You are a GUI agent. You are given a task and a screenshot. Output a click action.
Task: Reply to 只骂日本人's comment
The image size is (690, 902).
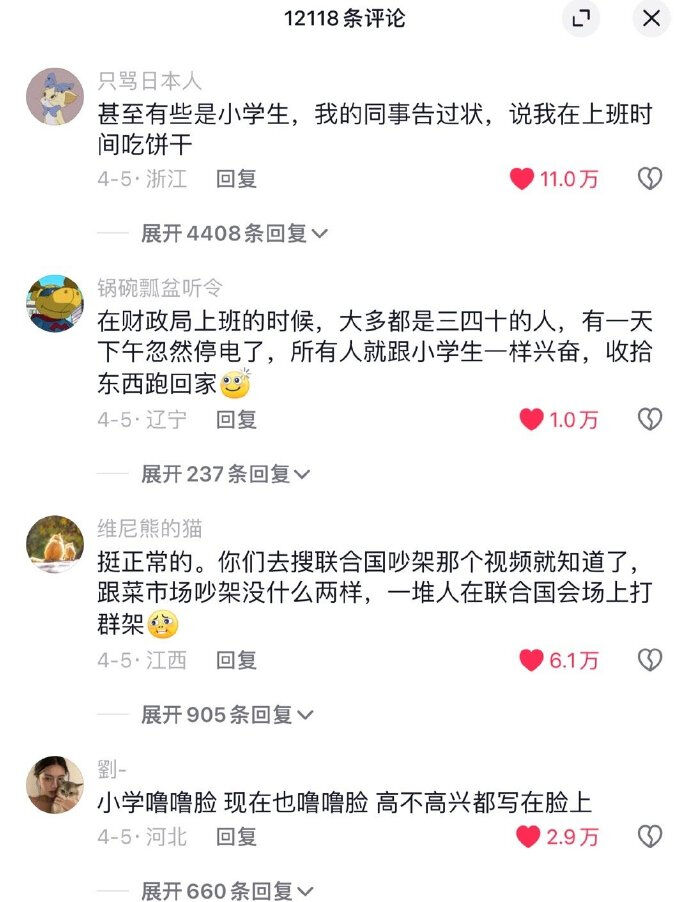237,179
